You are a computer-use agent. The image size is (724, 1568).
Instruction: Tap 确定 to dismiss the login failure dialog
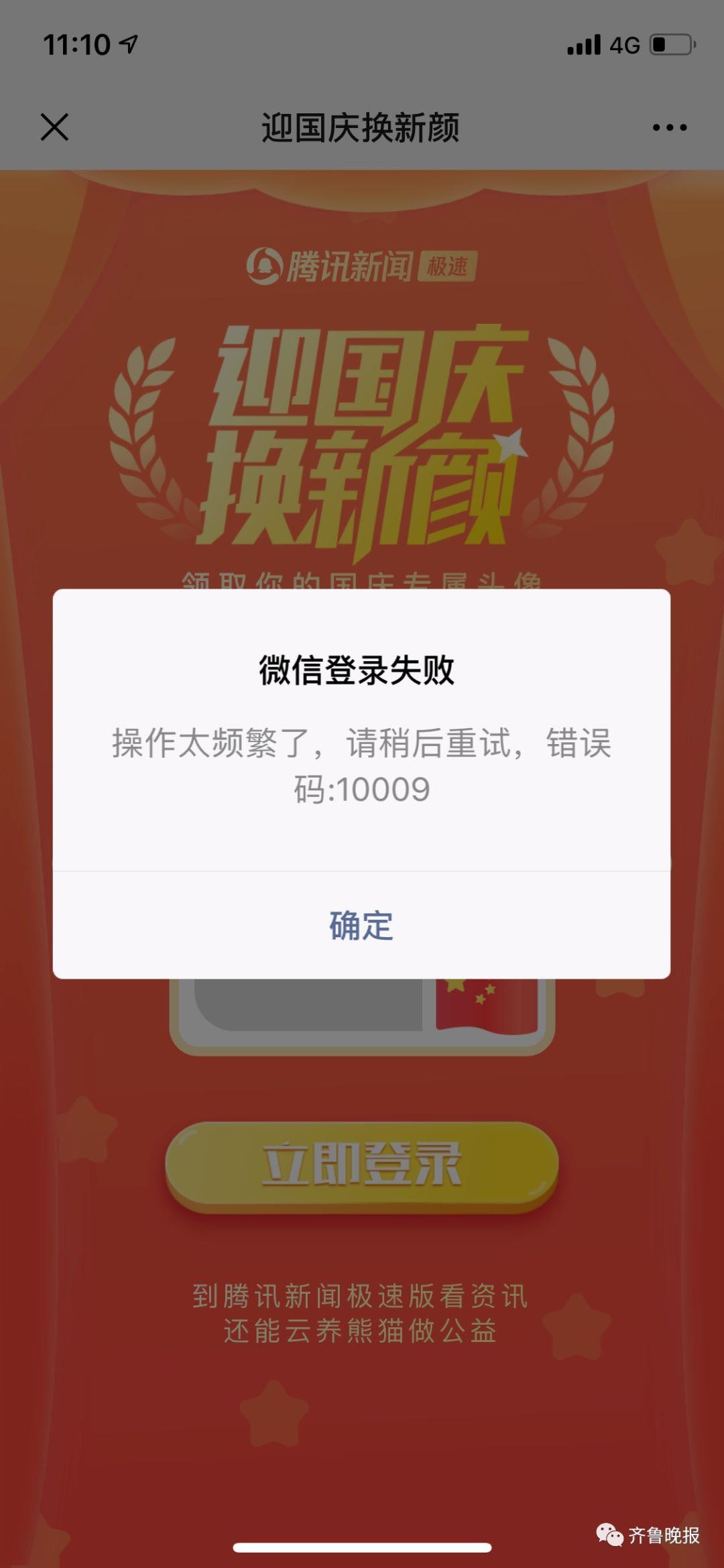[x=361, y=926]
